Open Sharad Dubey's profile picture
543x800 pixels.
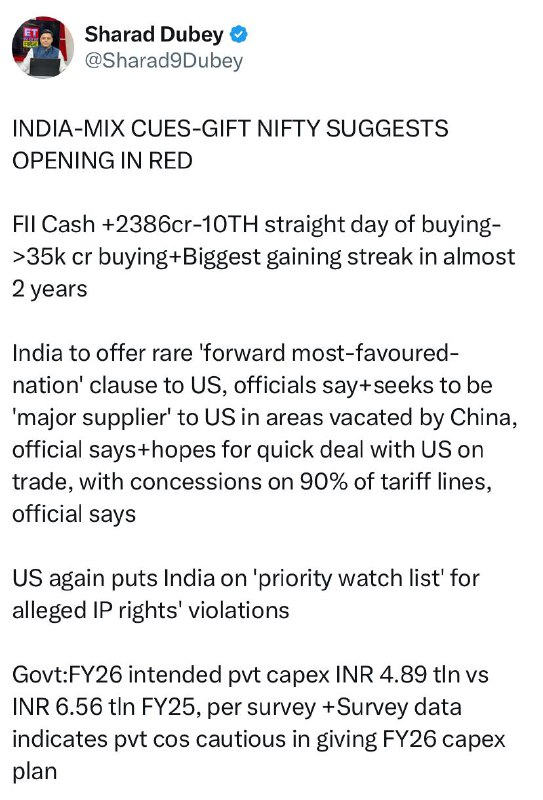coord(43,47)
